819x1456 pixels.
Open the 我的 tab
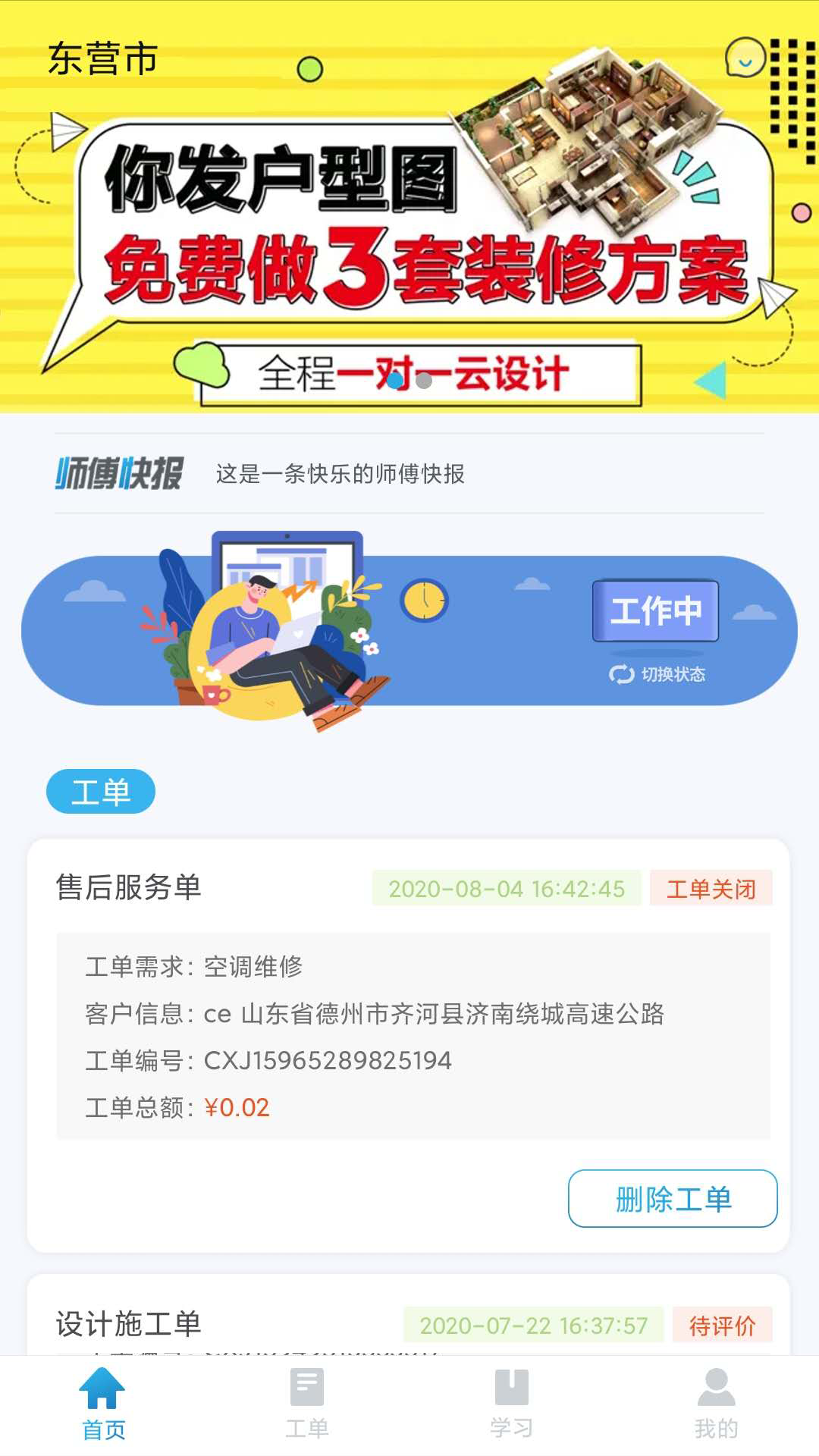tap(717, 1404)
